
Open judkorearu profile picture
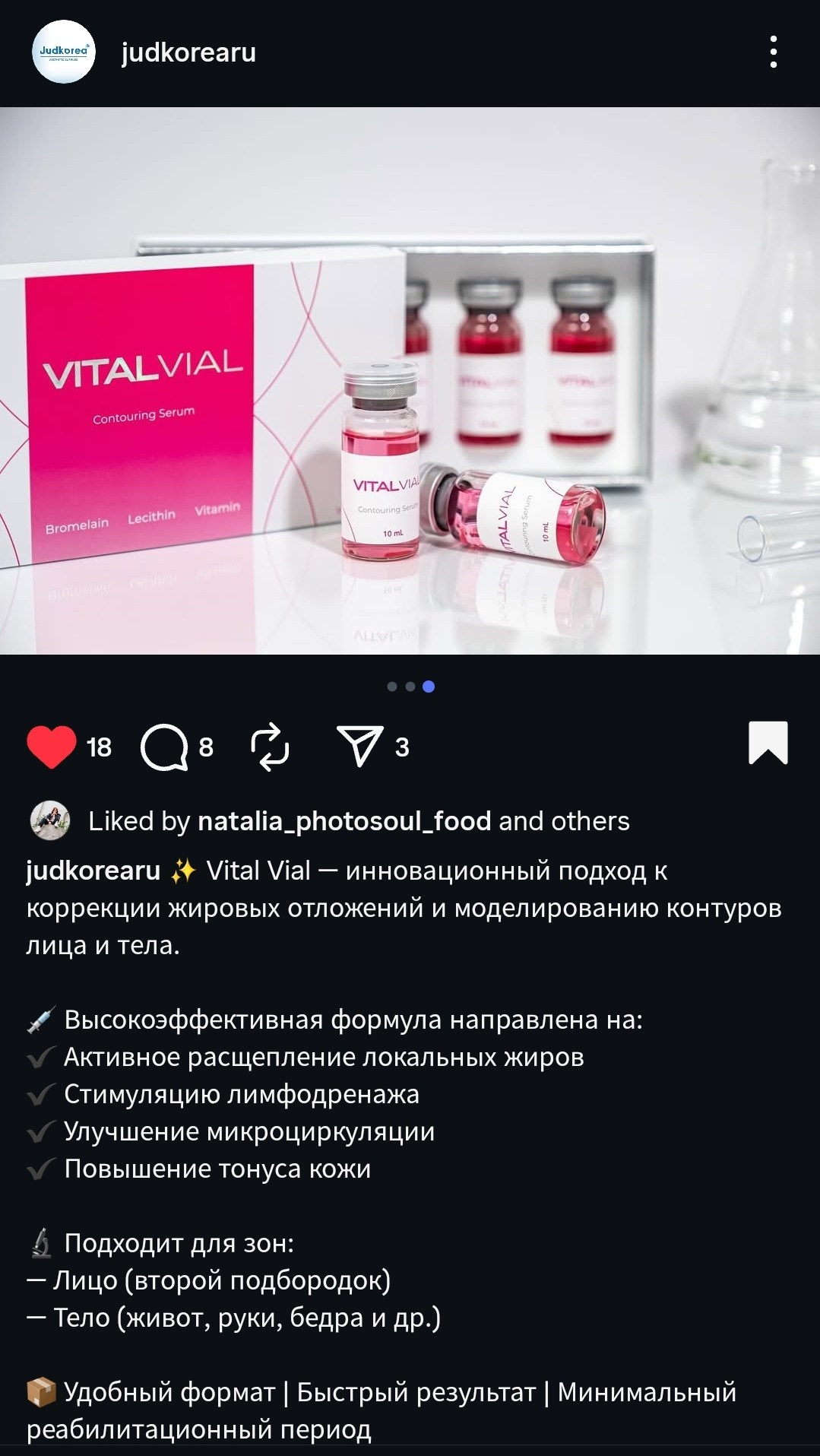coord(64,52)
